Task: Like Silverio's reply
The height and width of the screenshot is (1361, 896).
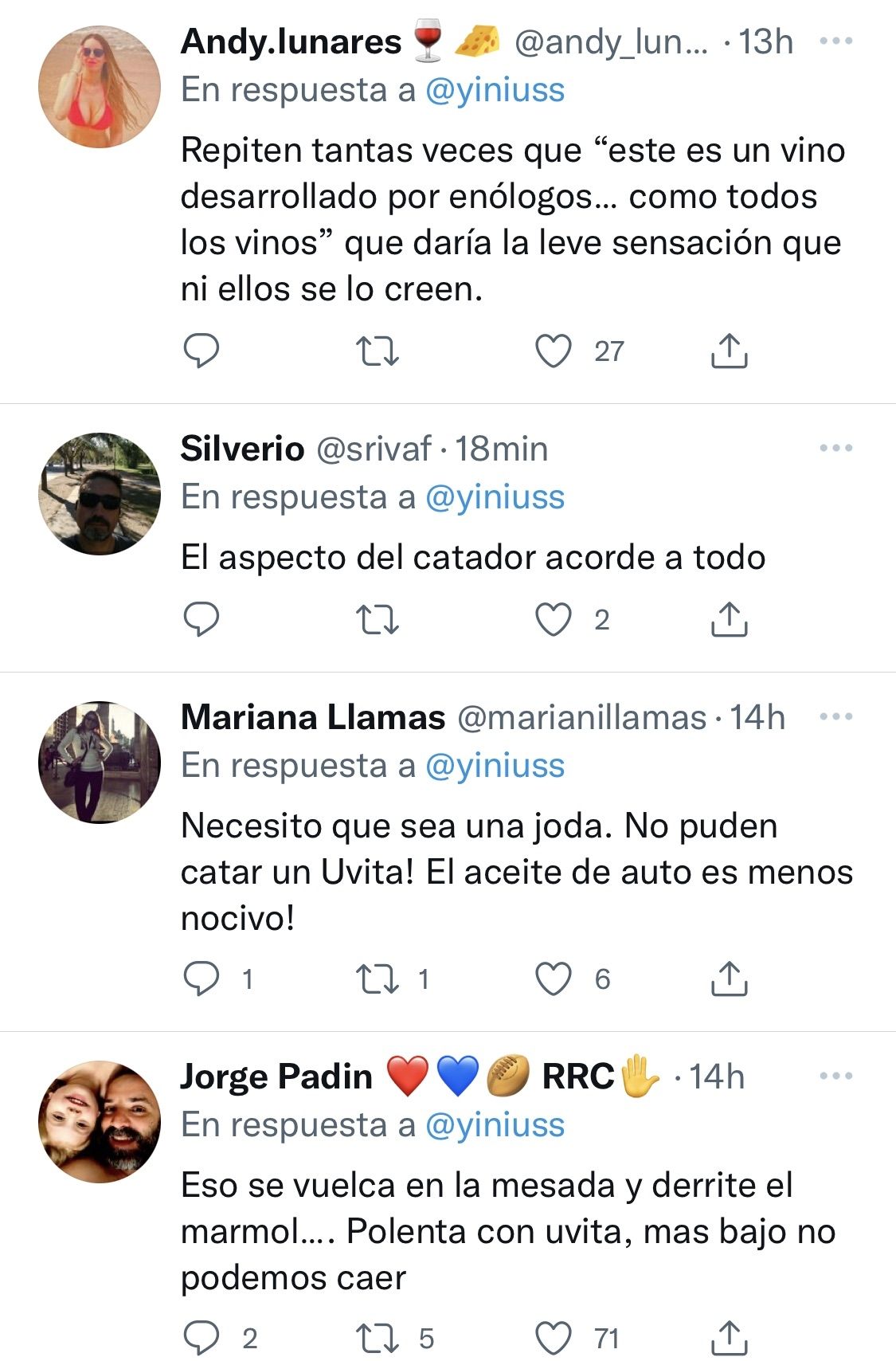Action: point(553,620)
